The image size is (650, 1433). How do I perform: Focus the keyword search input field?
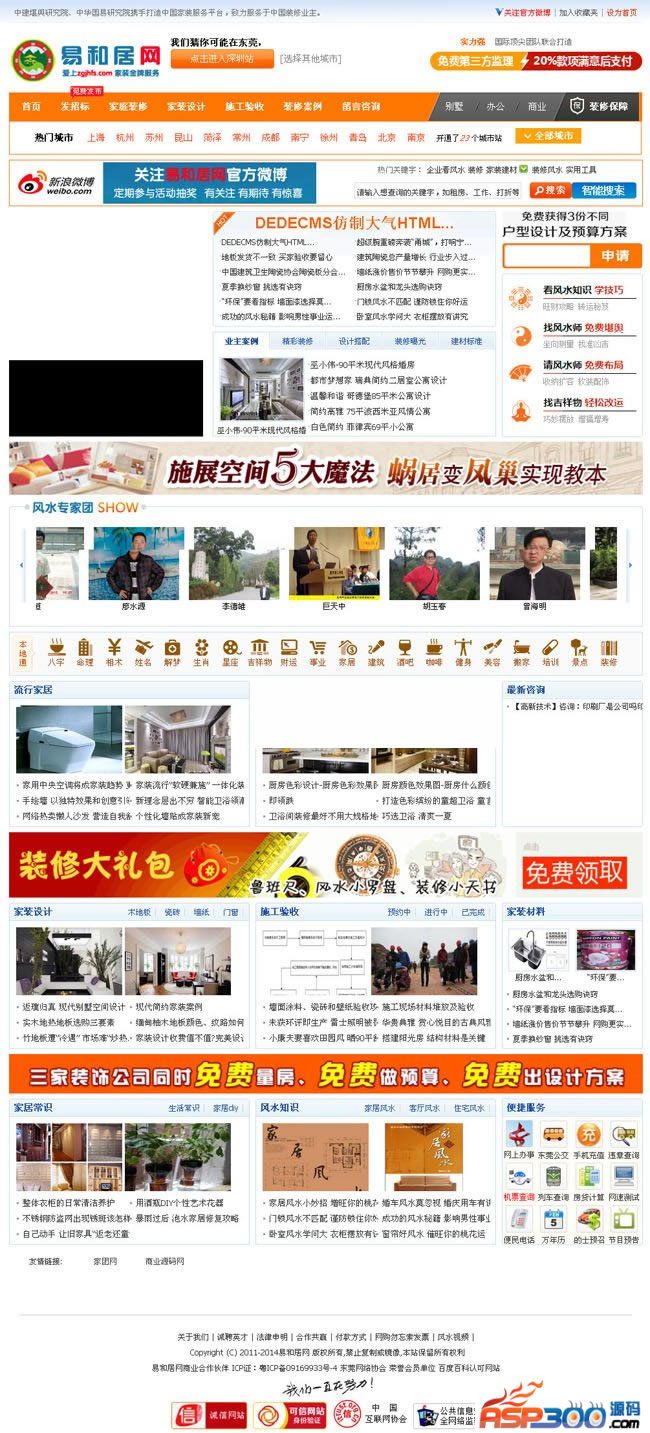click(x=440, y=191)
